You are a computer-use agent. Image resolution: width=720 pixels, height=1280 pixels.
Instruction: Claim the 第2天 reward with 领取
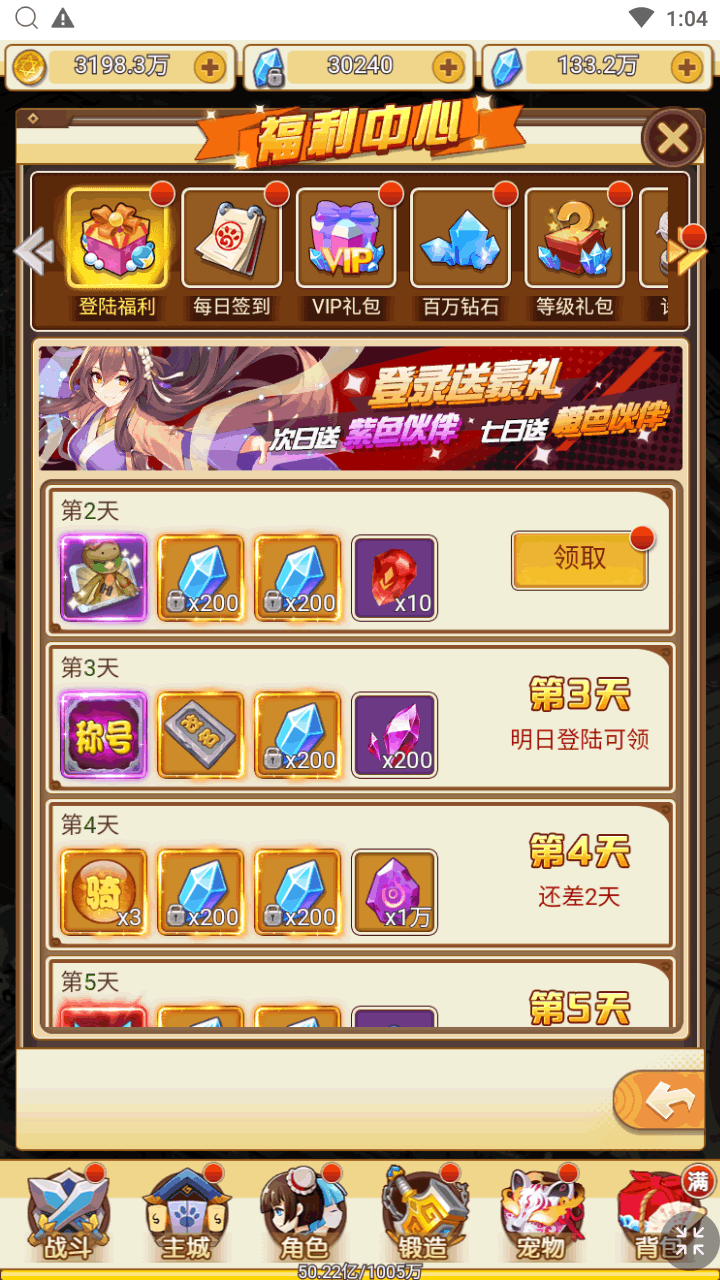(x=579, y=559)
